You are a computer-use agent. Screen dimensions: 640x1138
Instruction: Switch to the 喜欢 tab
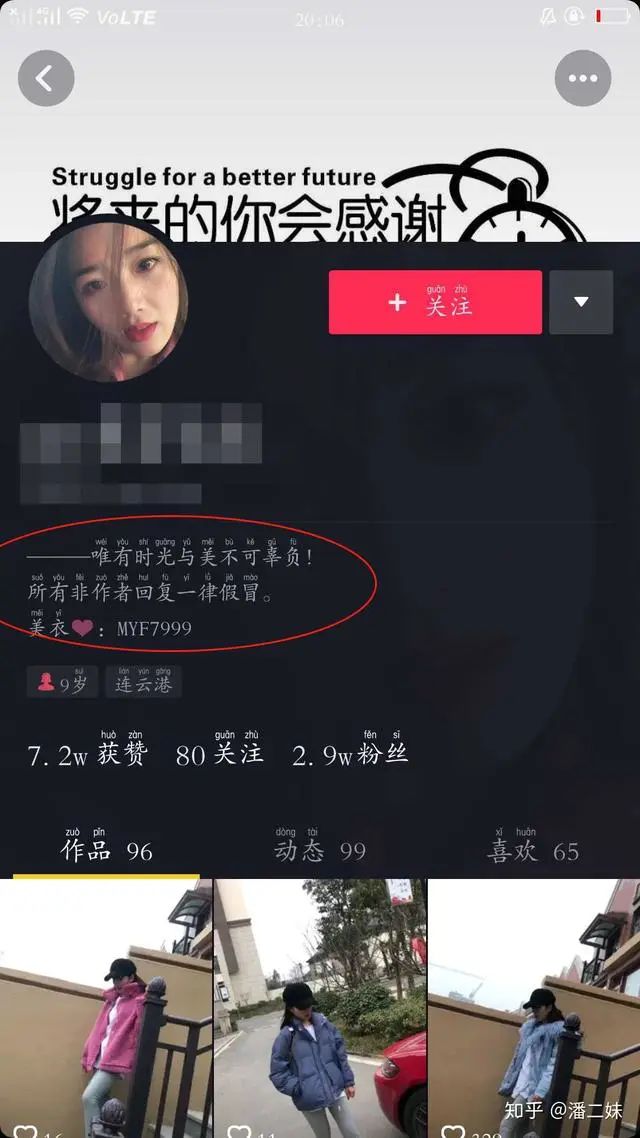(533, 850)
